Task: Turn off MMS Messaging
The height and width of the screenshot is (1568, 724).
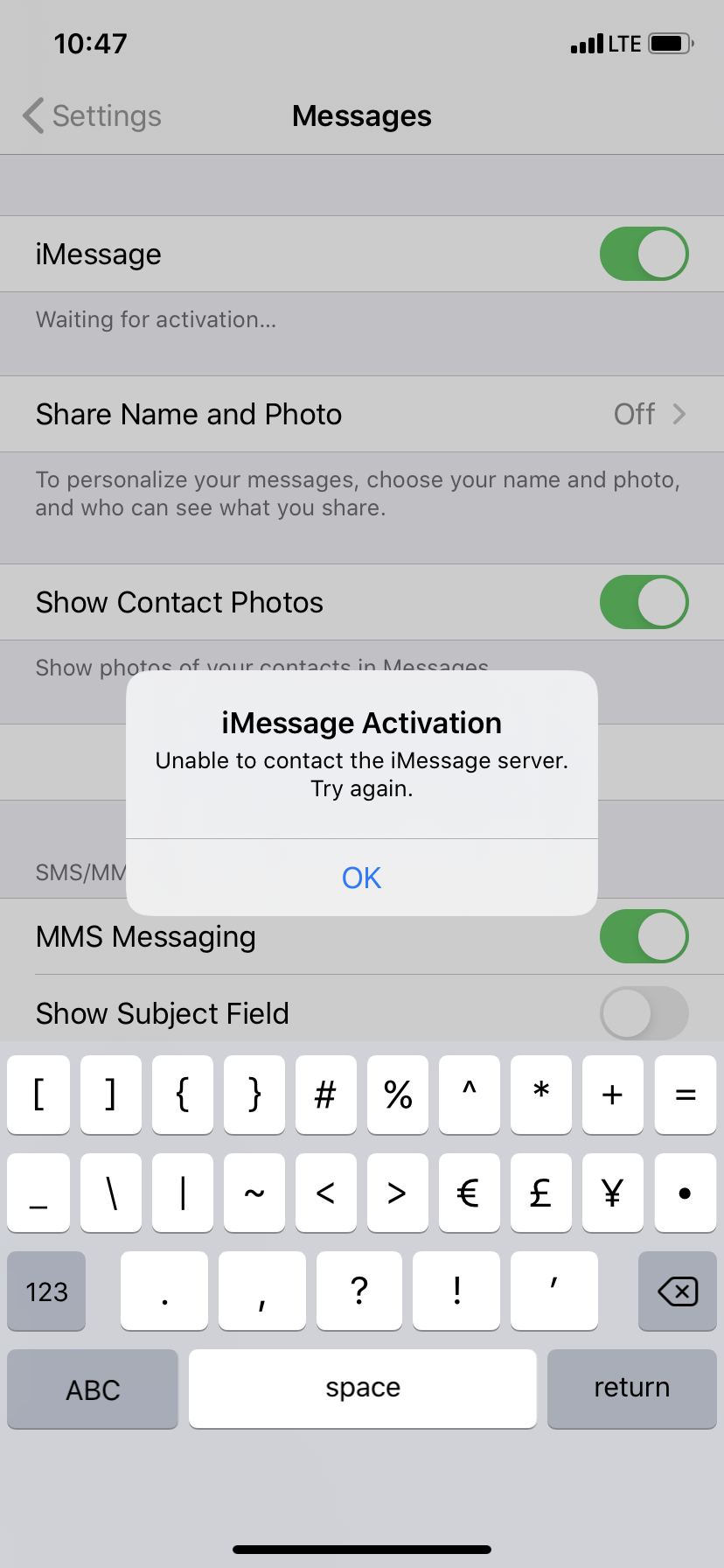Action: tap(644, 936)
